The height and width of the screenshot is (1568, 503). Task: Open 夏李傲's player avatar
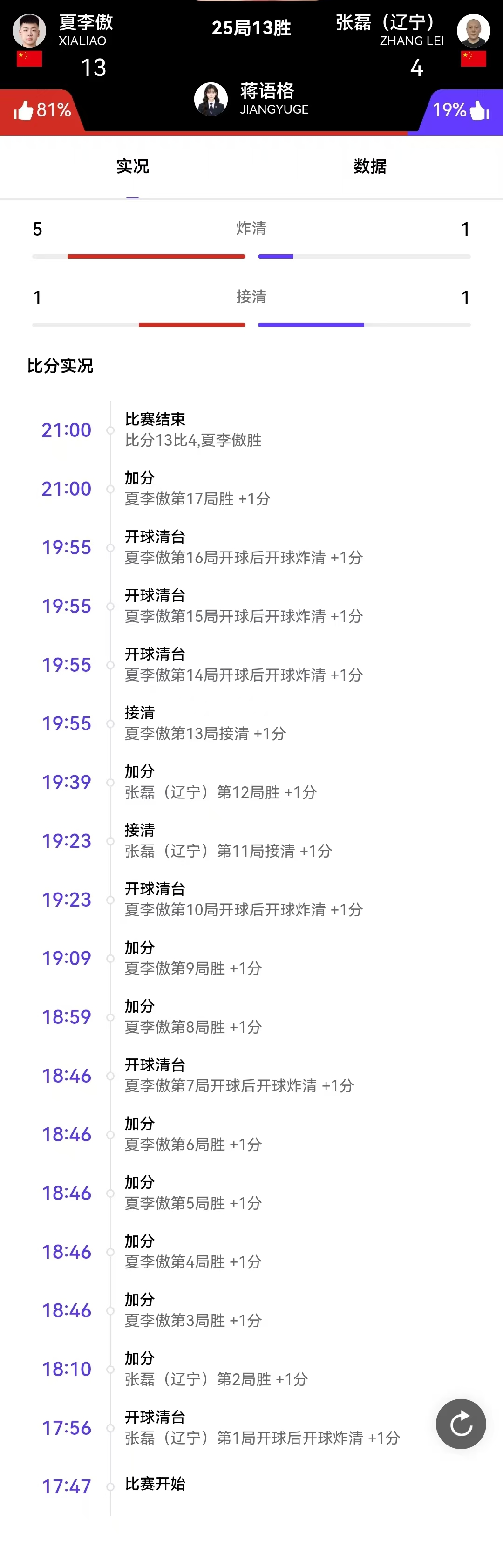pyautogui.click(x=29, y=30)
